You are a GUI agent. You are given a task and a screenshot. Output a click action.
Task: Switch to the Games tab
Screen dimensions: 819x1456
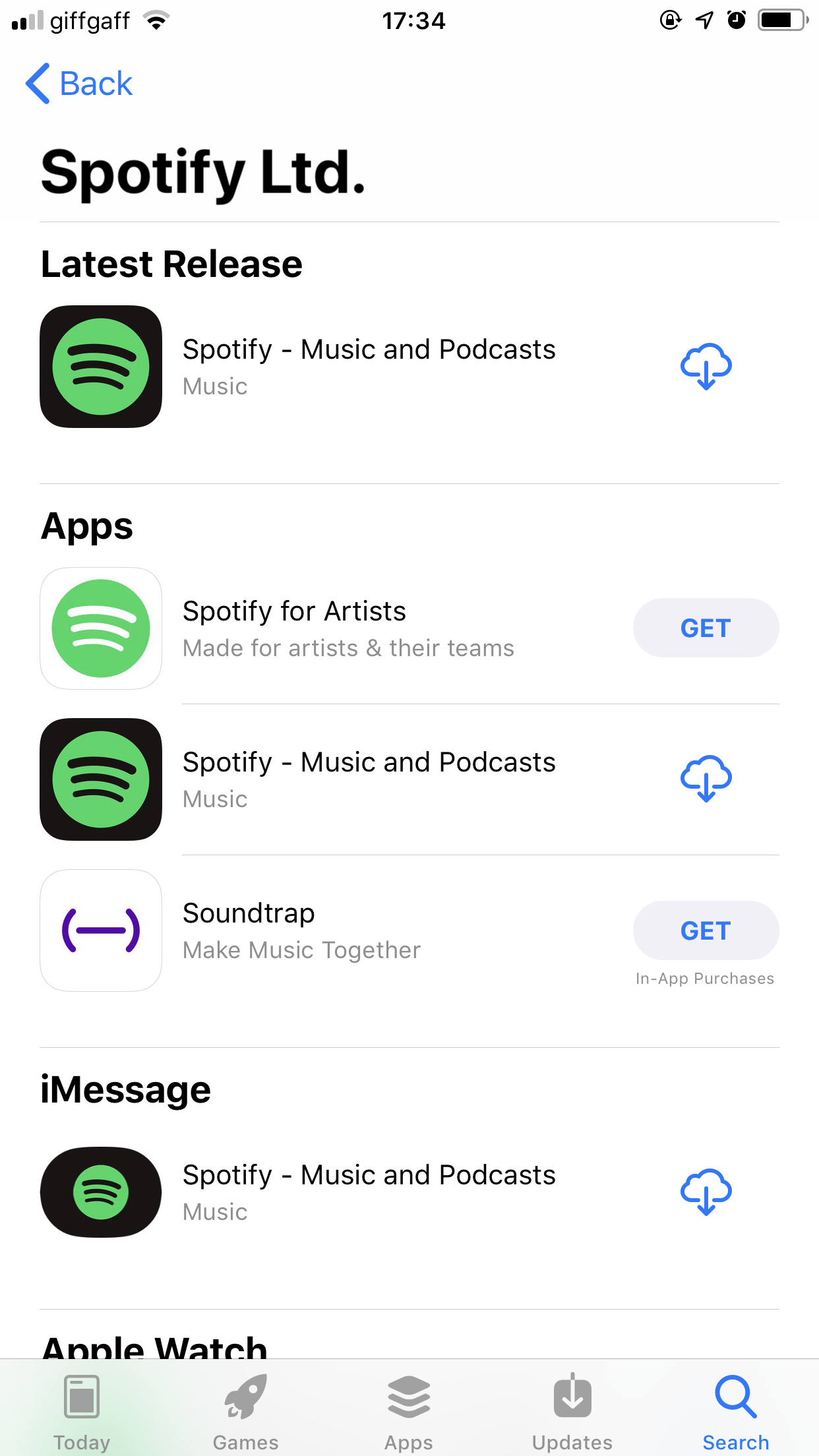[245, 1412]
